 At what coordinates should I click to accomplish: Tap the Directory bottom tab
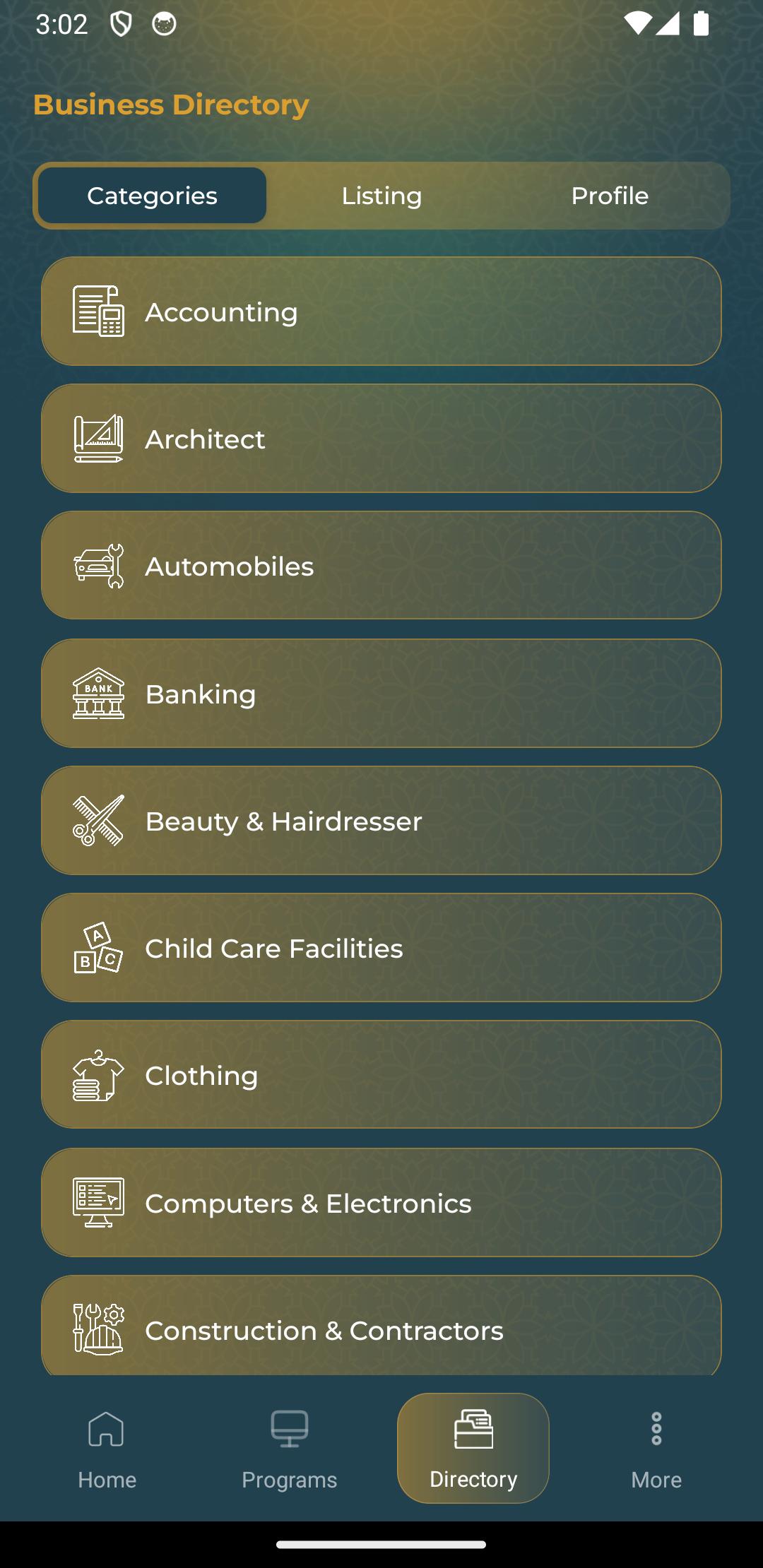point(473,1449)
